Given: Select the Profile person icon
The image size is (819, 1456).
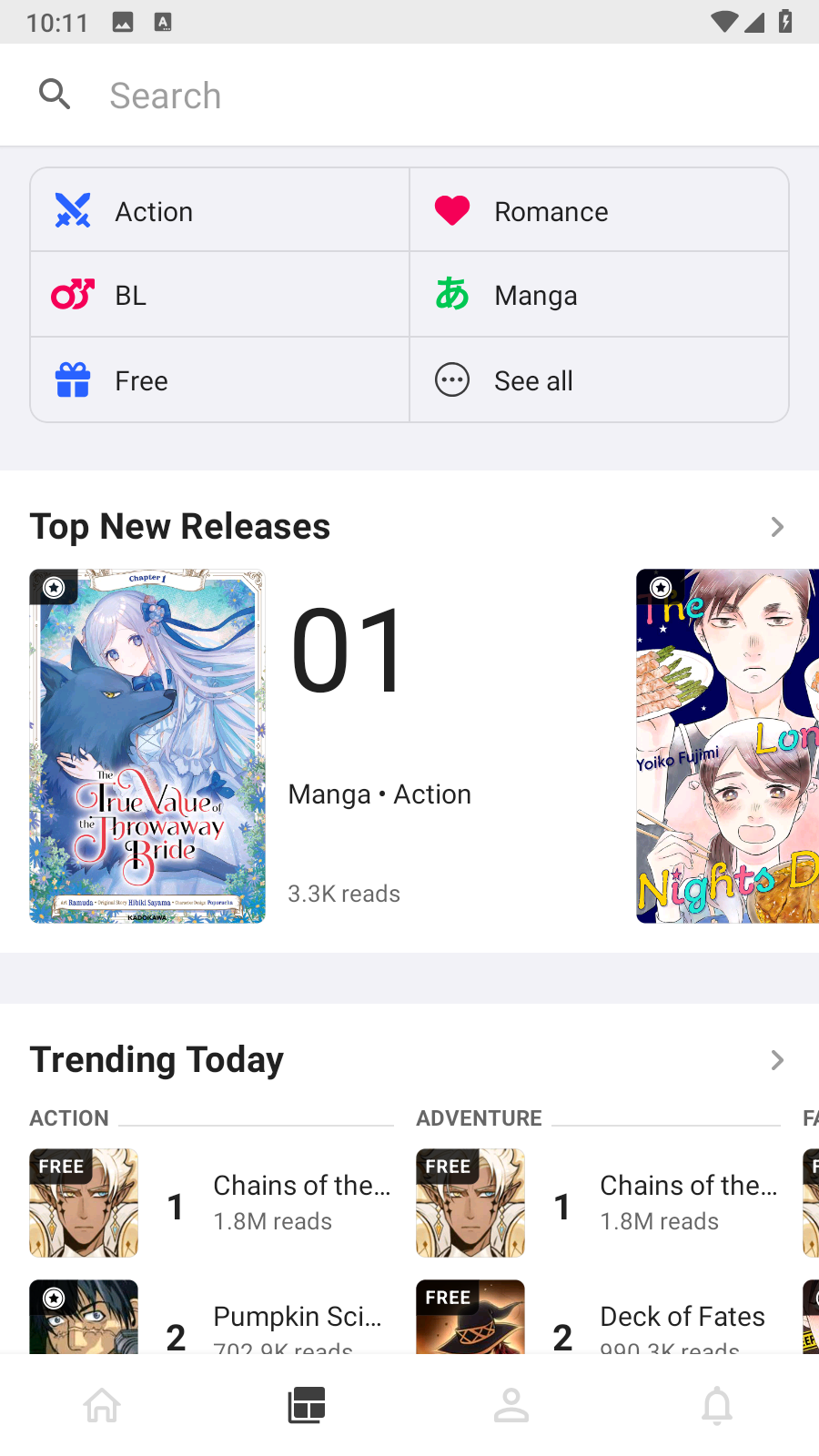Looking at the screenshot, I should coord(511,1404).
